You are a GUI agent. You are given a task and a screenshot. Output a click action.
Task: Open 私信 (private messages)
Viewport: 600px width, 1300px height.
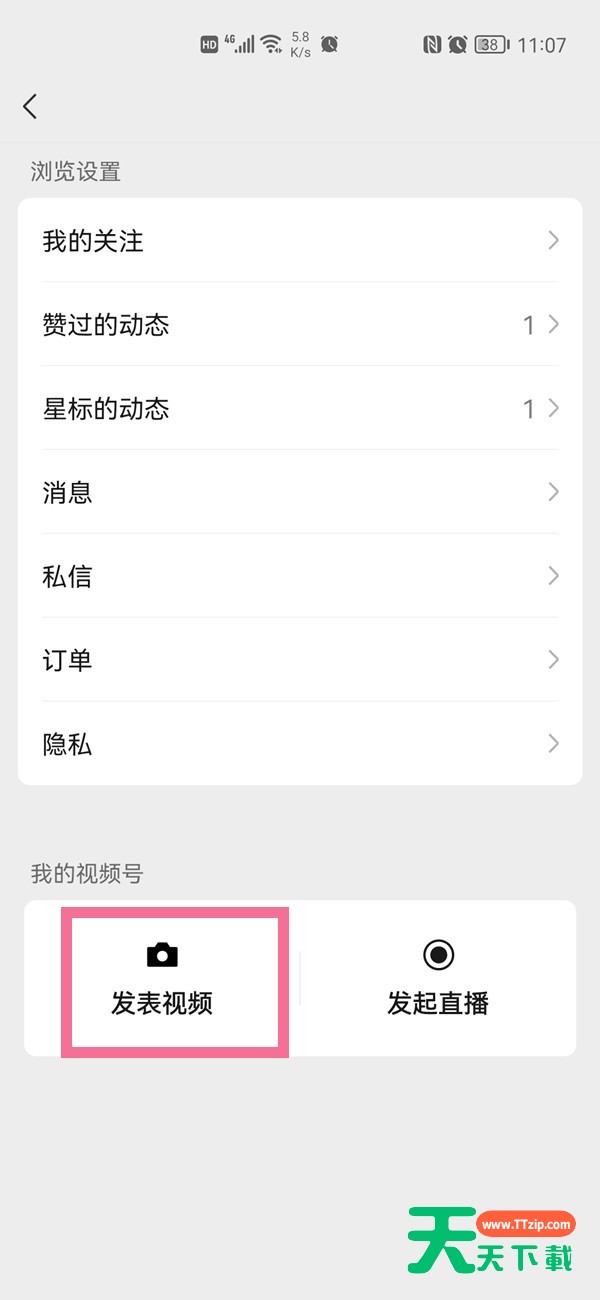pyautogui.click(x=299, y=577)
